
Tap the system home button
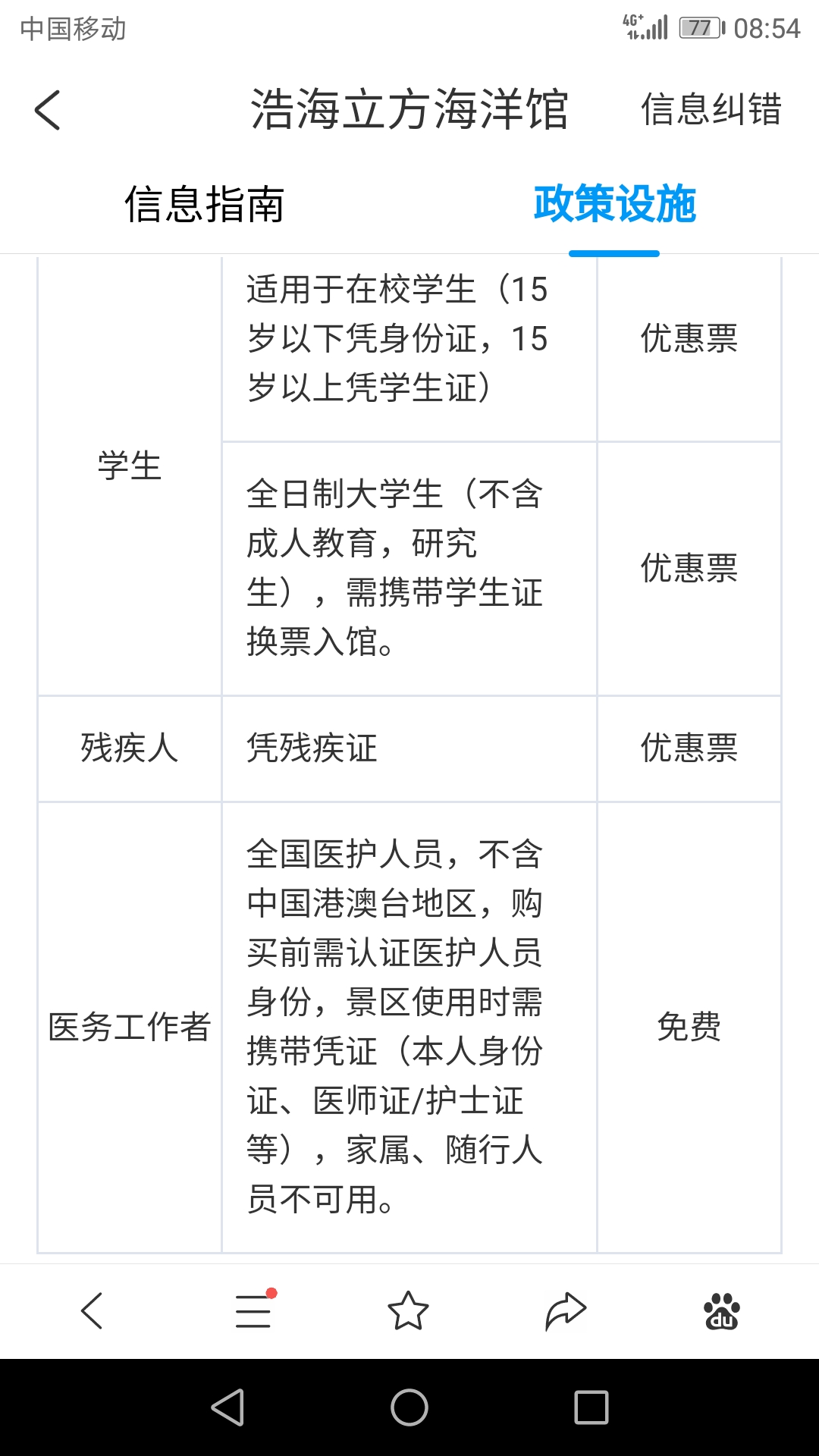[x=409, y=1407]
